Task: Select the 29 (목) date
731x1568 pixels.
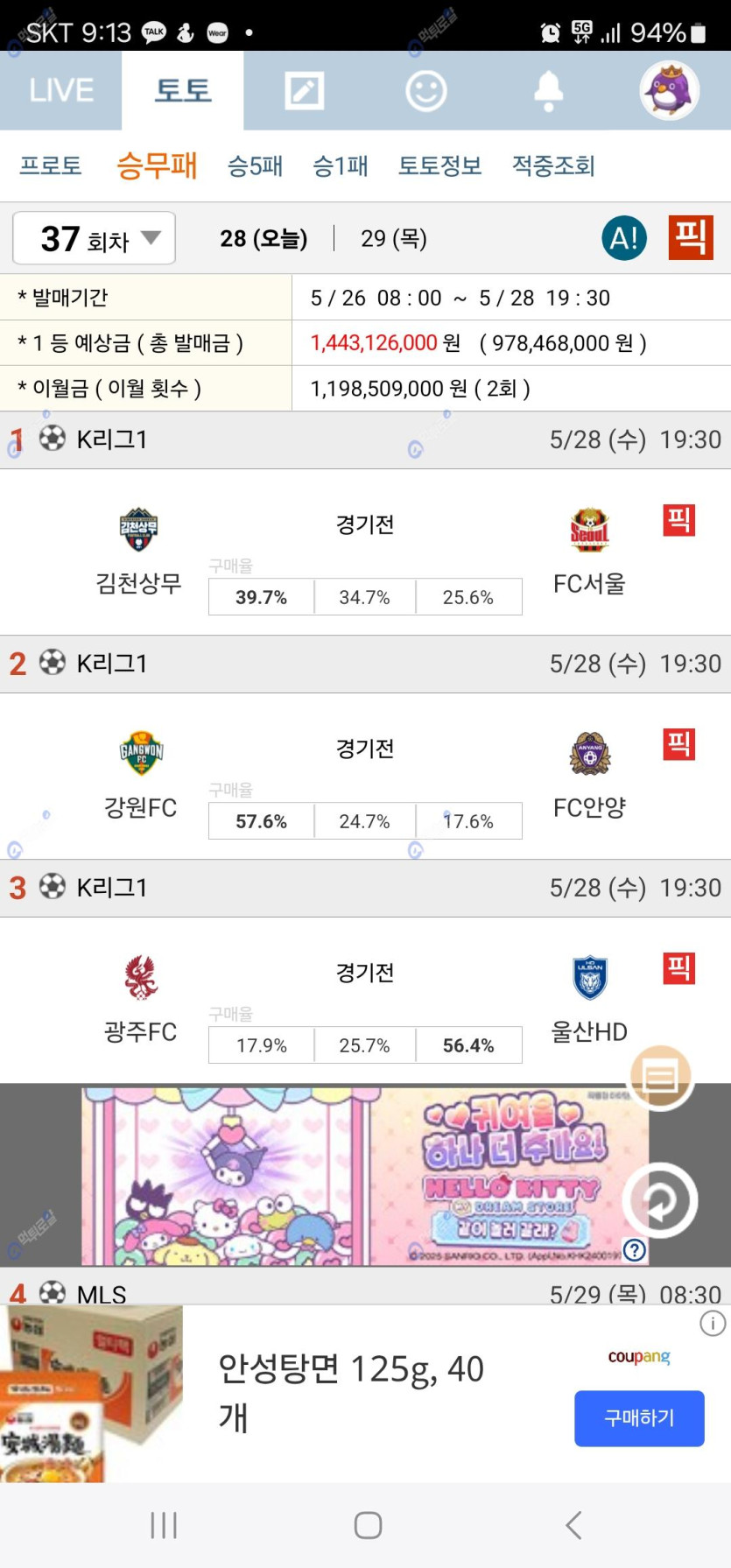Action: pyautogui.click(x=393, y=238)
